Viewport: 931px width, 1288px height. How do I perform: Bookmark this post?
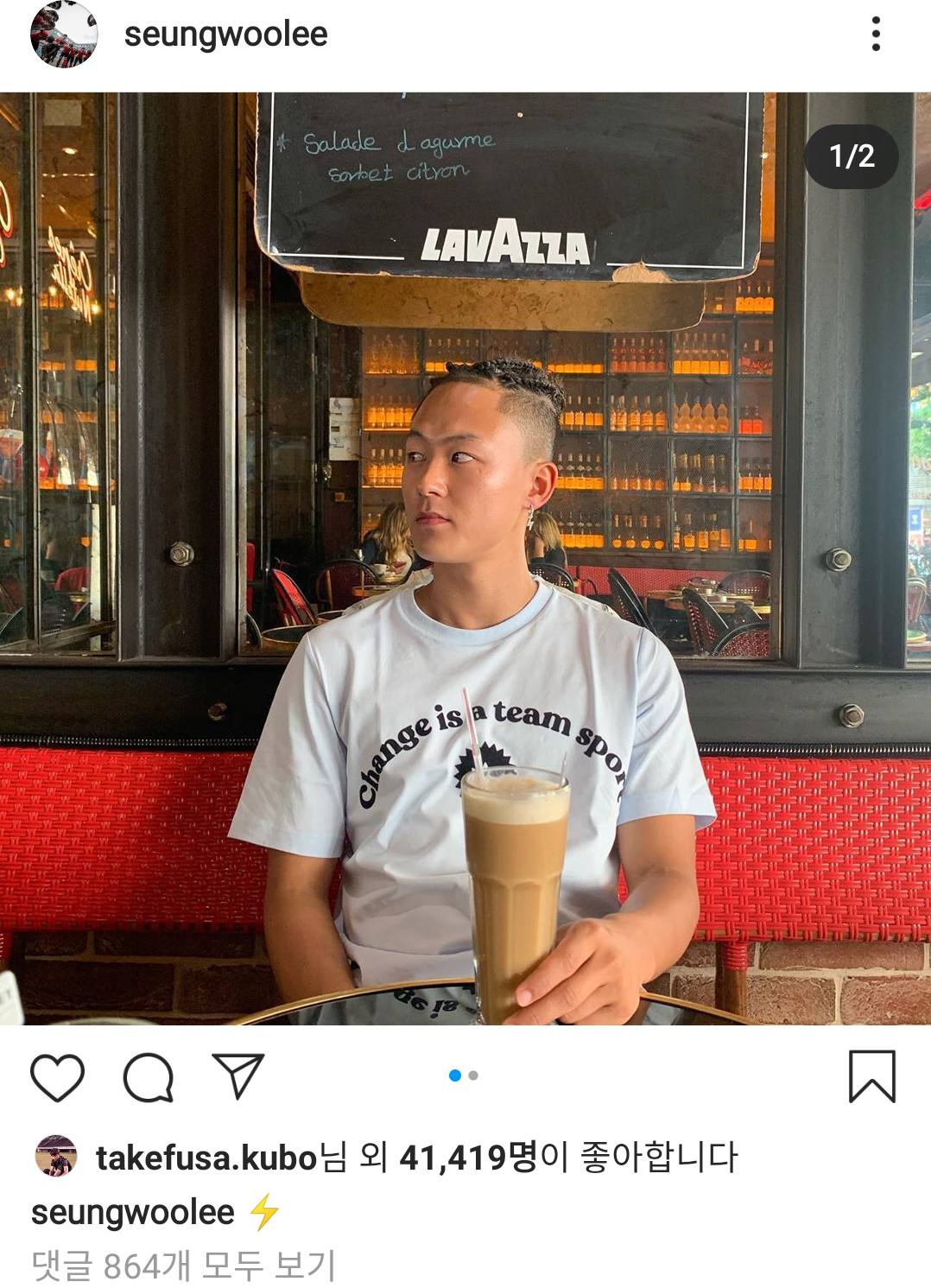coord(871,1076)
